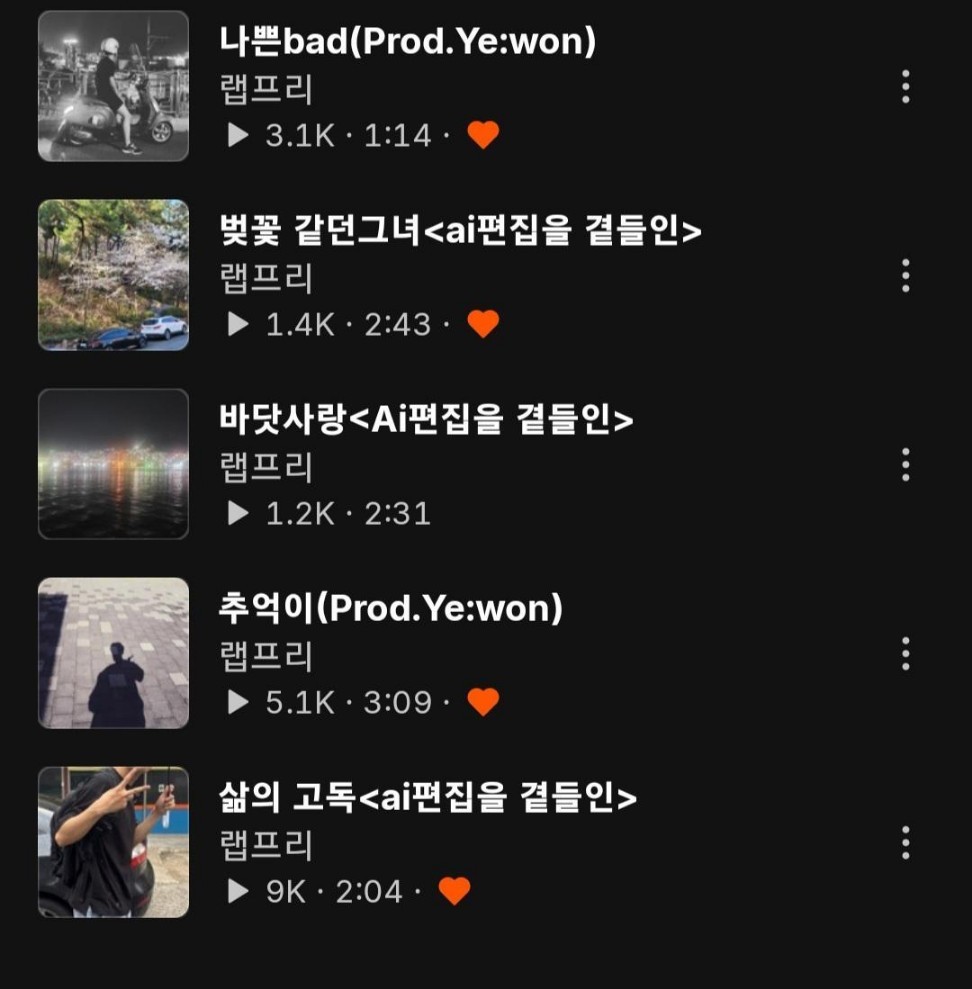Show options for the 추억이 track
Screen dimensions: 972x989
point(905,653)
